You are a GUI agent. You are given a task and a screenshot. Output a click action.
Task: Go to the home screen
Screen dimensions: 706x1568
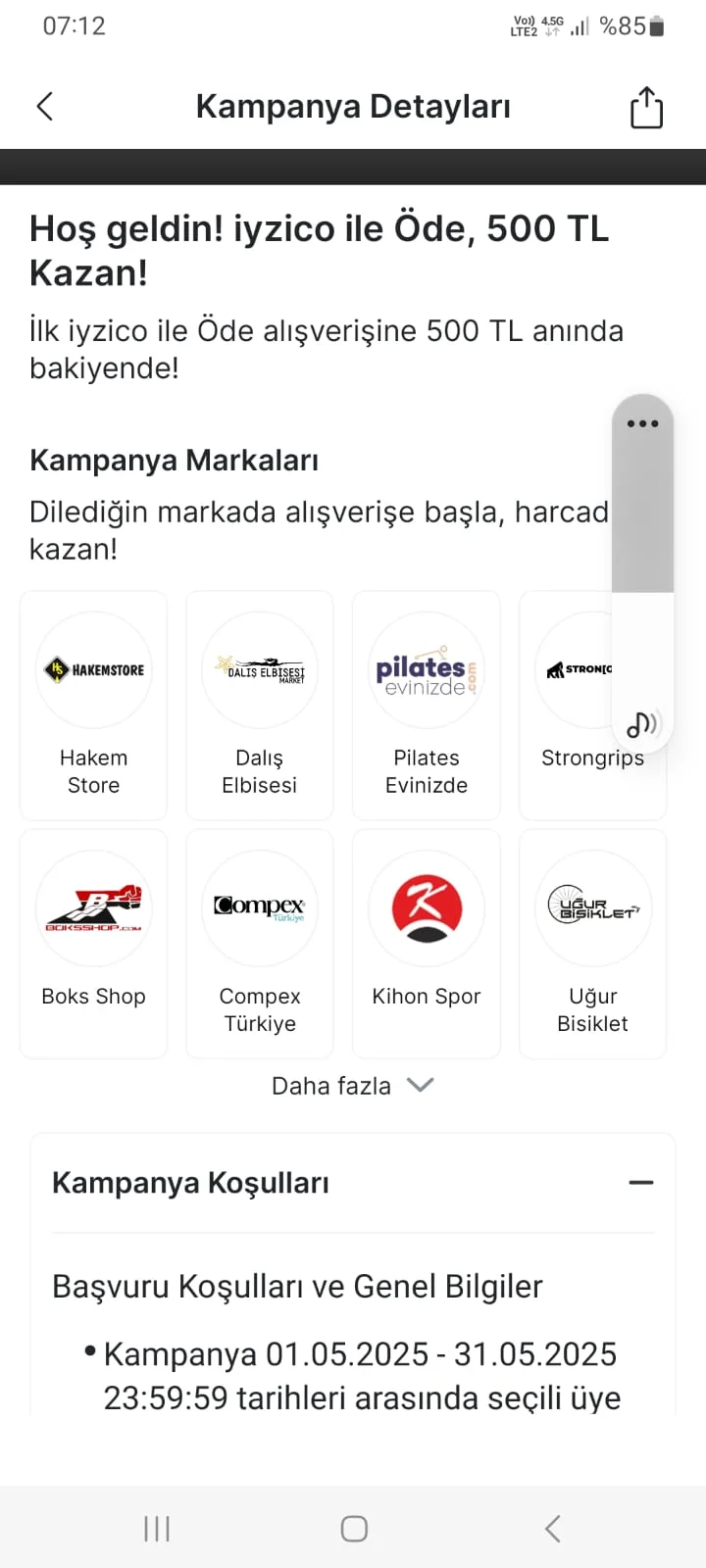354,1529
